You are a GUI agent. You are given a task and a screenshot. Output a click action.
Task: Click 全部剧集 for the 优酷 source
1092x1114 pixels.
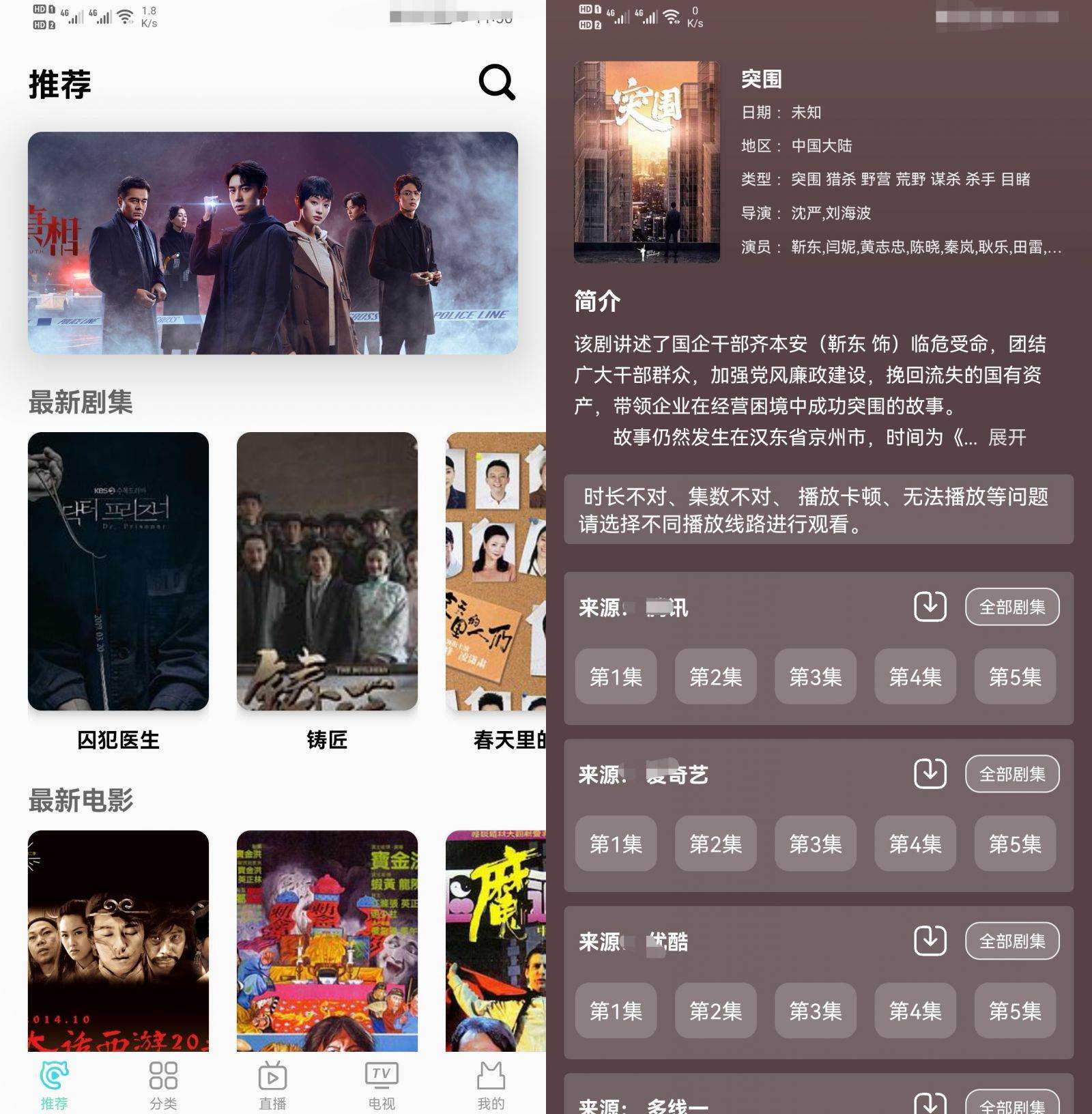click(1012, 941)
